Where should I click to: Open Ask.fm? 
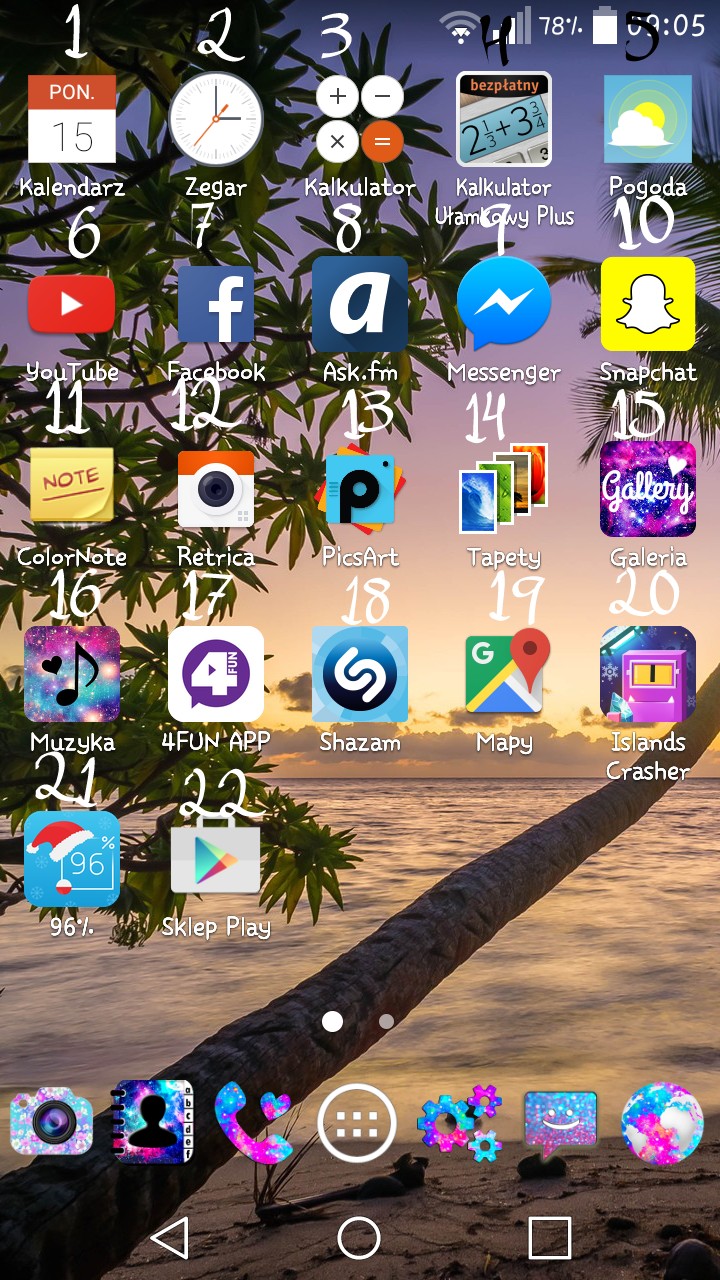[360, 304]
